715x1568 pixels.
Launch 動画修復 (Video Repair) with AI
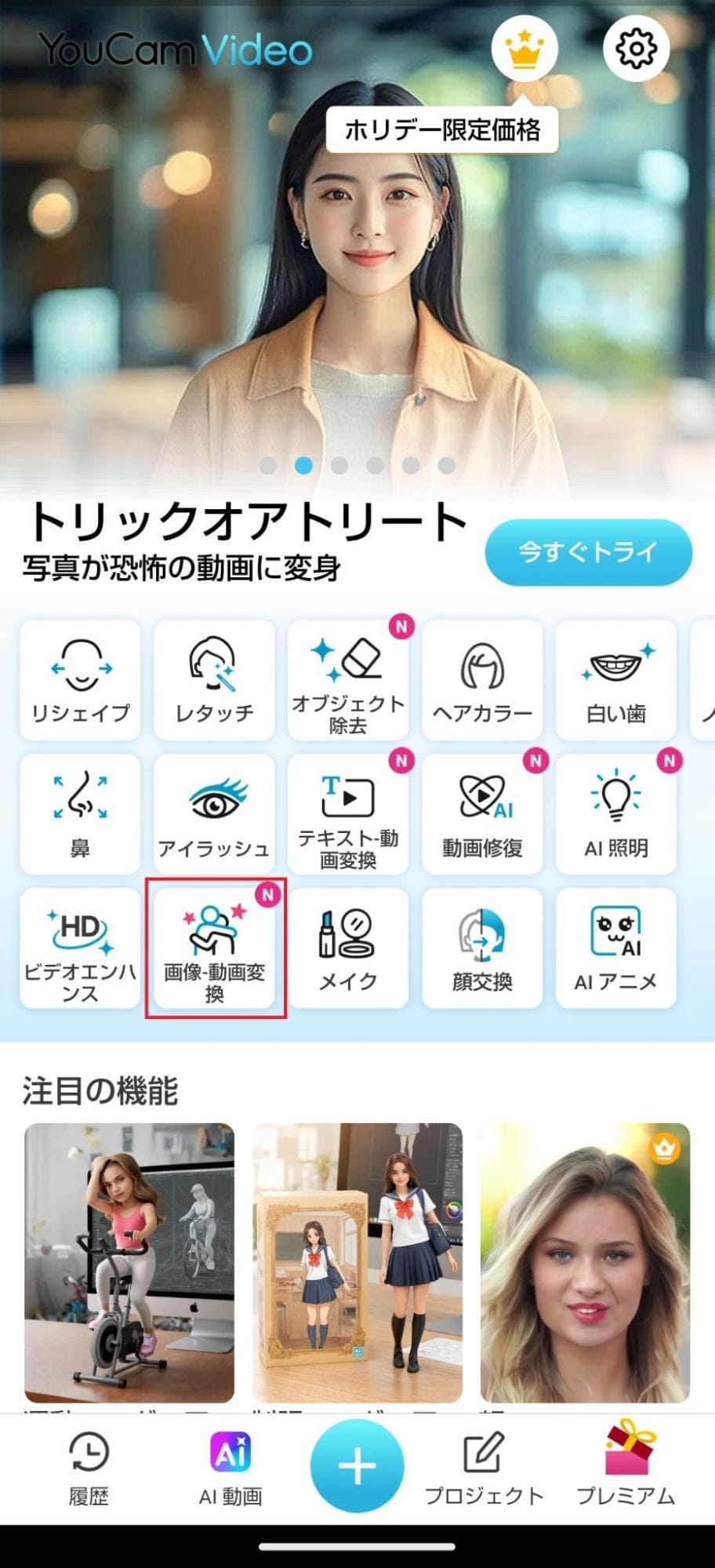(481, 813)
